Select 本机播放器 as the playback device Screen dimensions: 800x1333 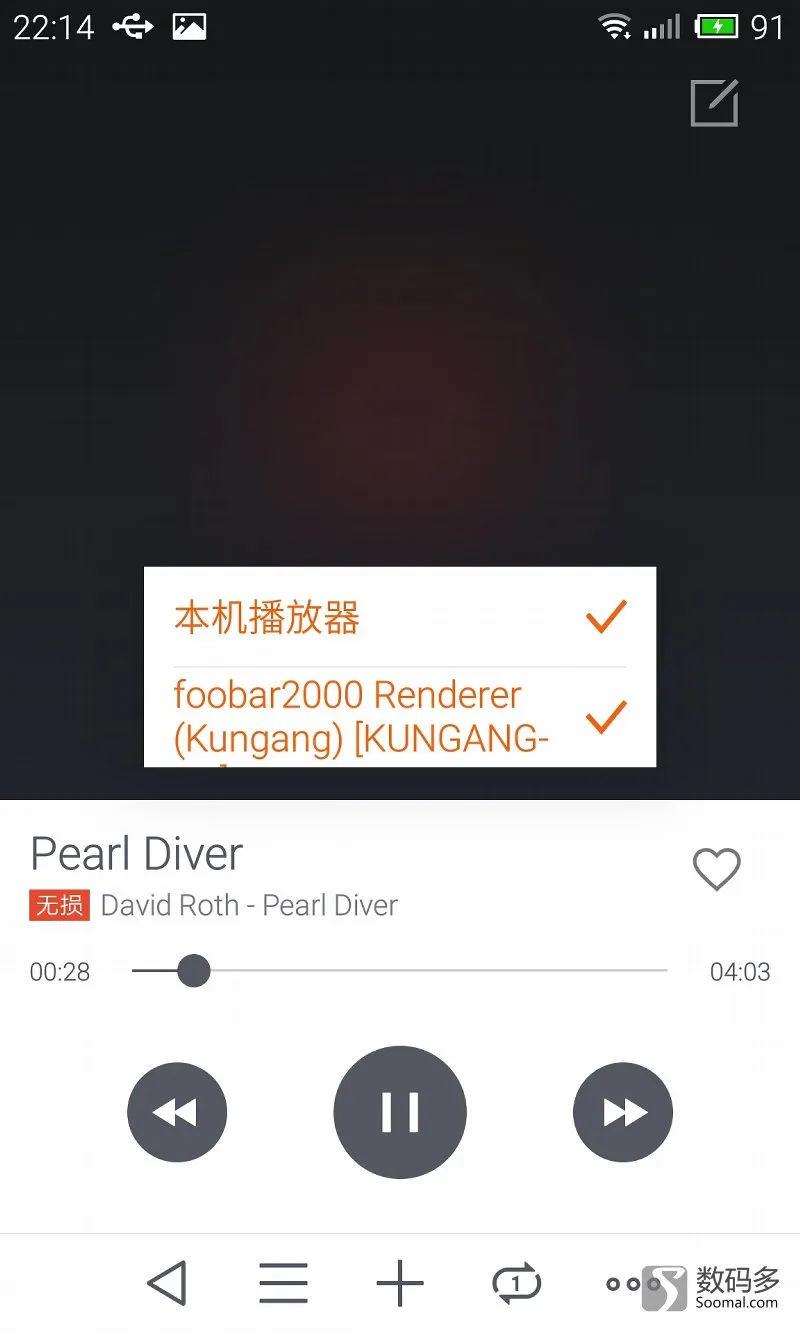coord(400,617)
